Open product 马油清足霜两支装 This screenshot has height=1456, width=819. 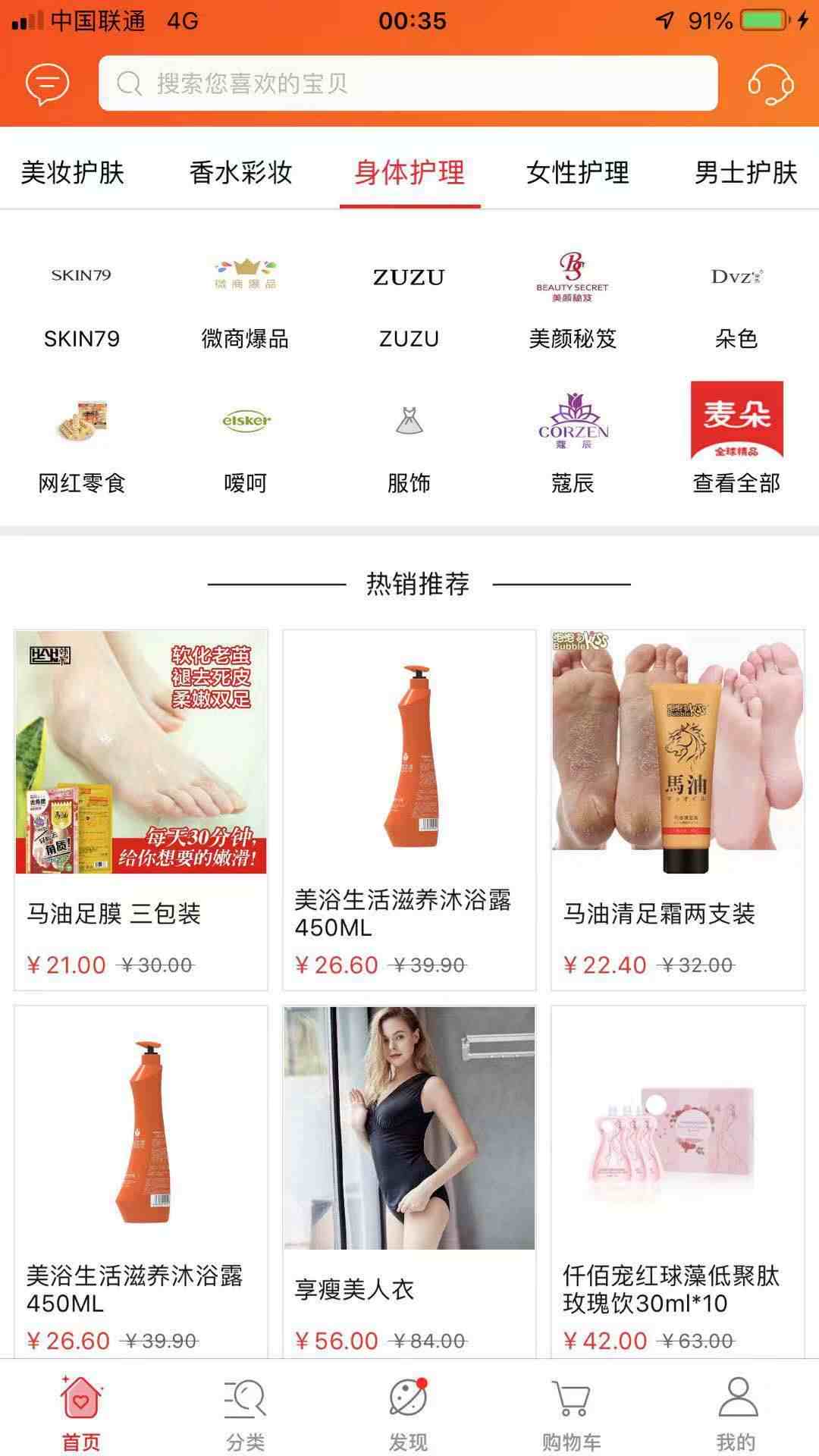point(677,808)
